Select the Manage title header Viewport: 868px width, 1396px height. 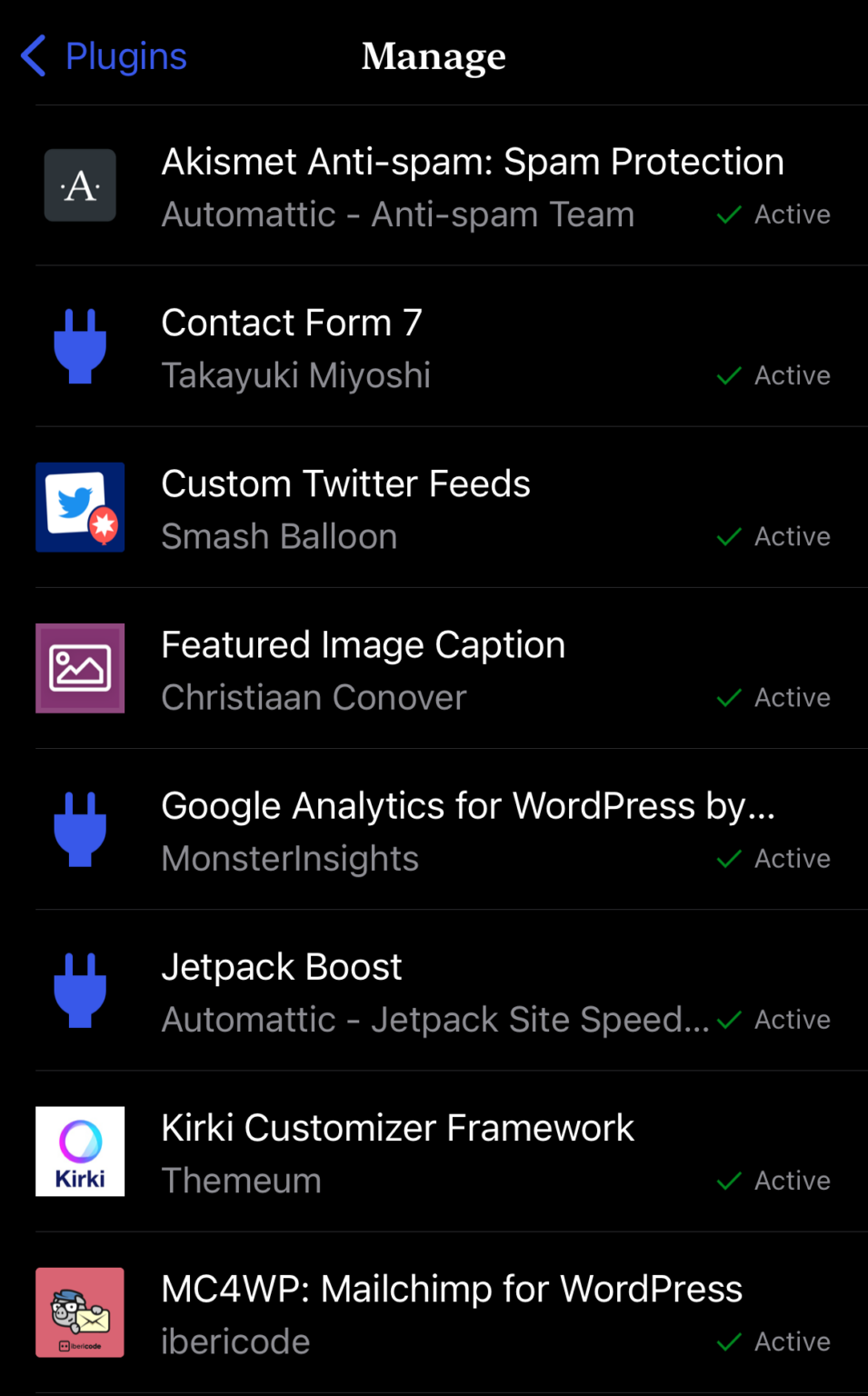point(434,55)
